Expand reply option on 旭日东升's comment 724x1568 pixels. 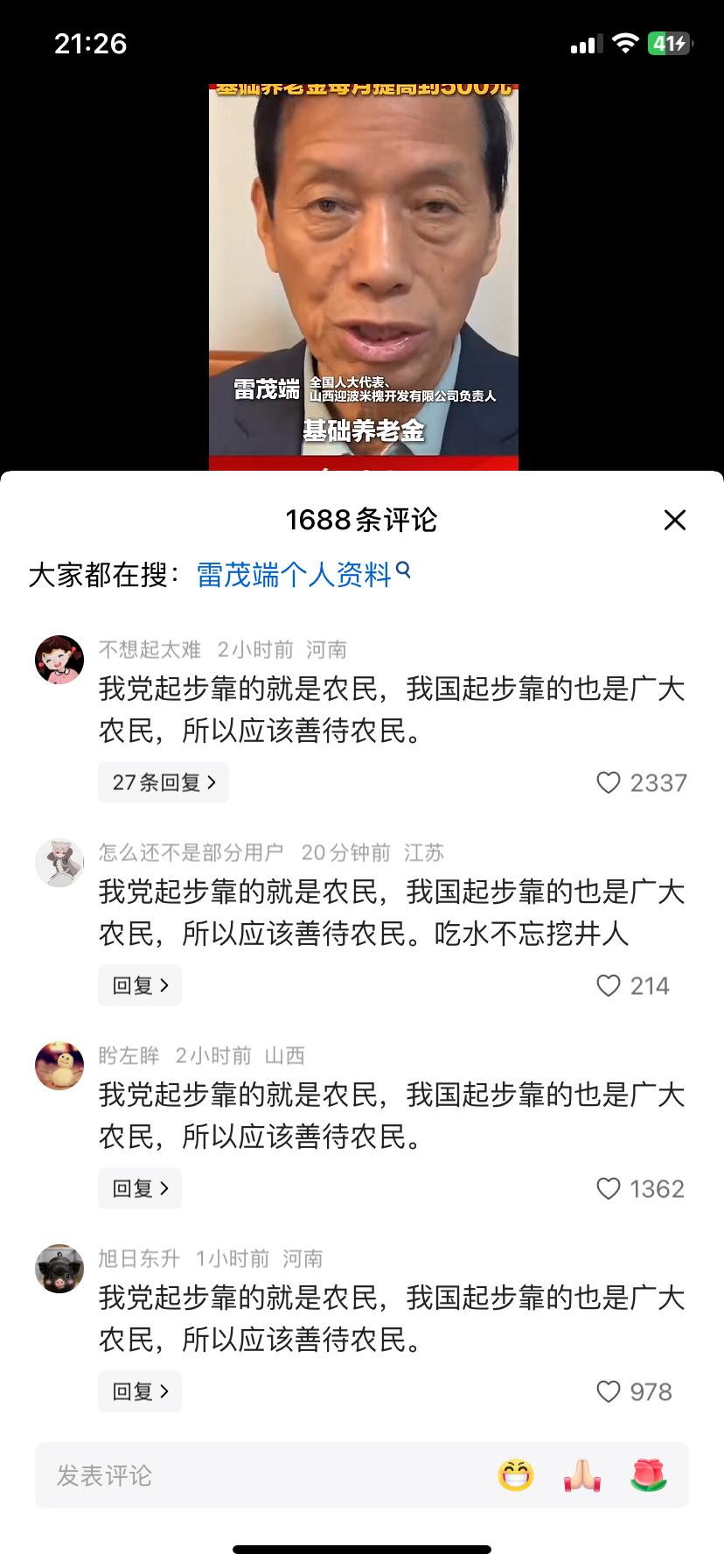pyautogui.click(x=139, y=1391)
